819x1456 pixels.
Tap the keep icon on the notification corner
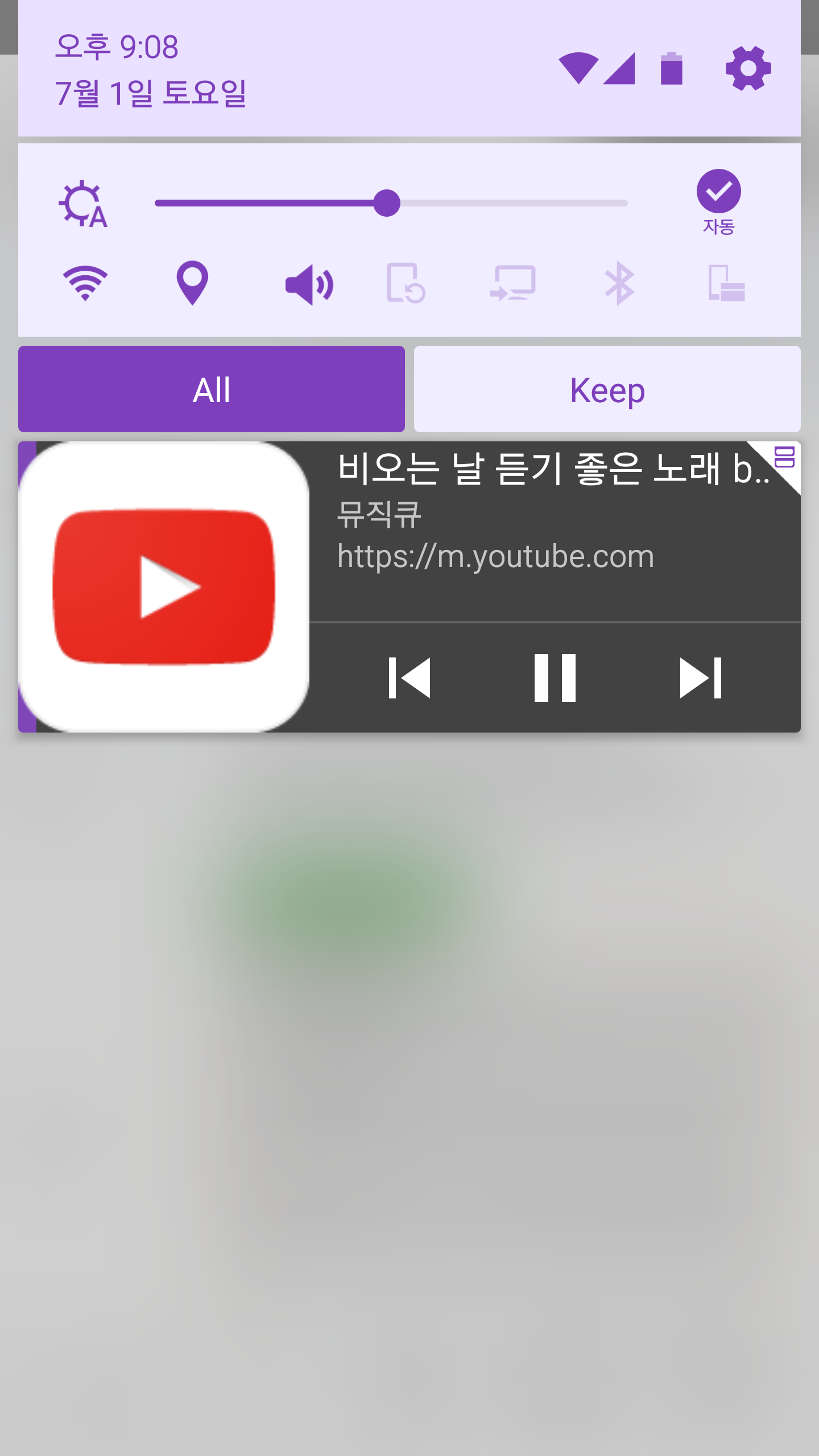point(784,457)
